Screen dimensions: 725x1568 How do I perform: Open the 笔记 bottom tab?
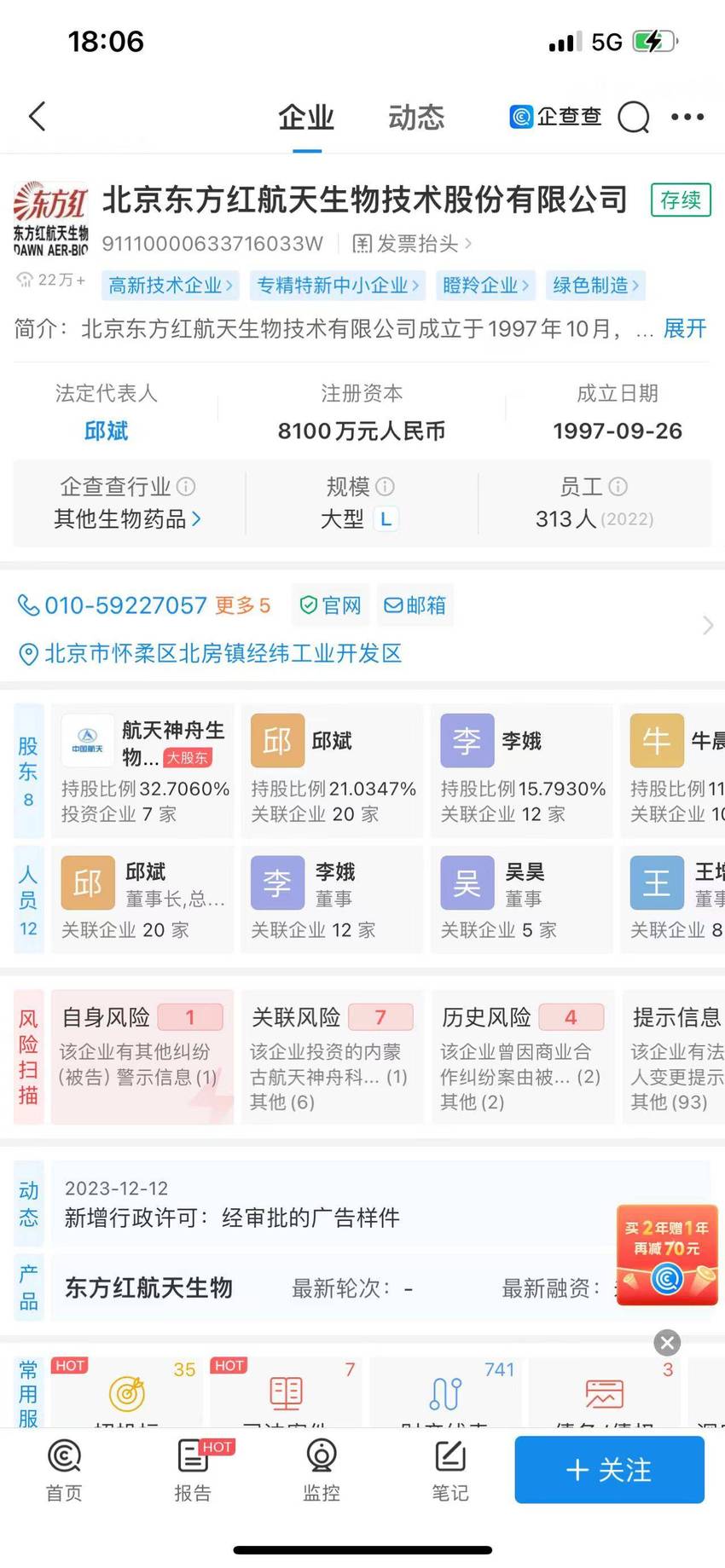tap(449, 1470)
